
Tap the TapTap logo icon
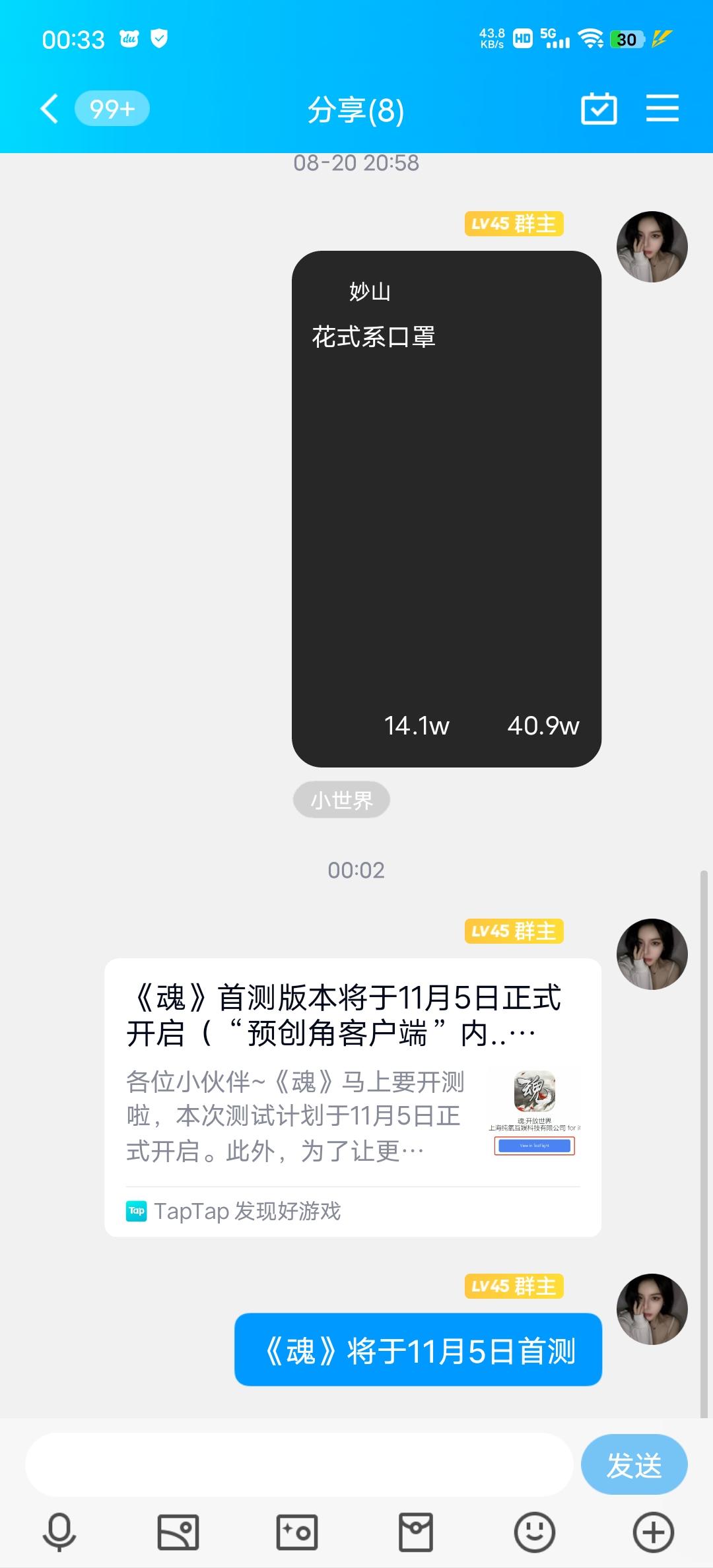(x=135, y=1211)
